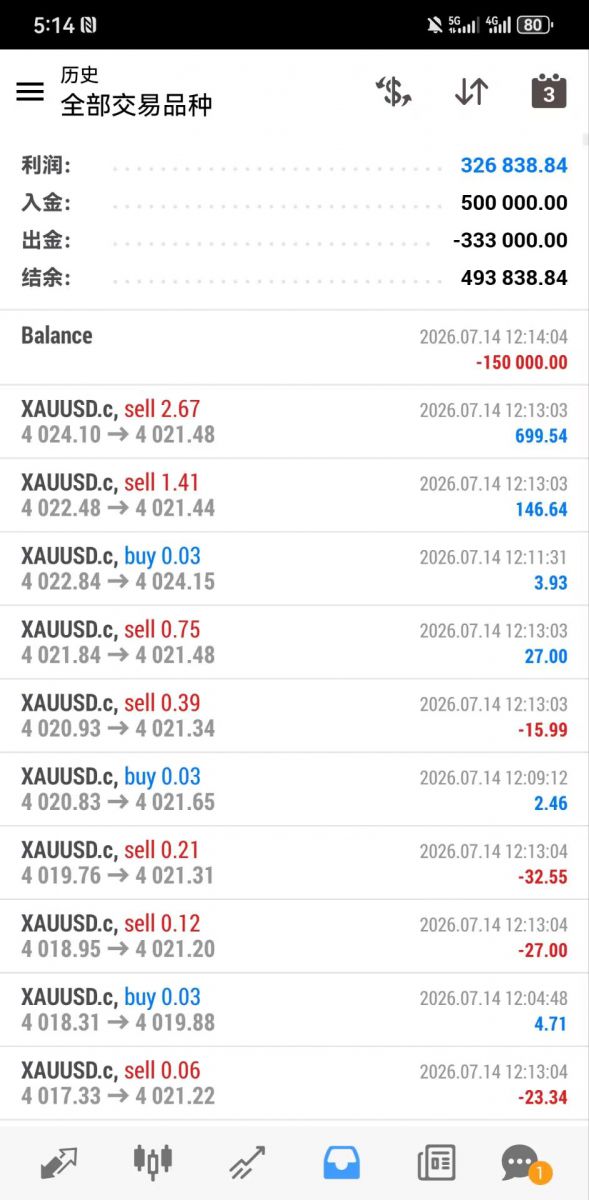Switch to the Quotes tab
Image resolution: width=589 pixels, height=1200 pixels.
click(59, 1162)
